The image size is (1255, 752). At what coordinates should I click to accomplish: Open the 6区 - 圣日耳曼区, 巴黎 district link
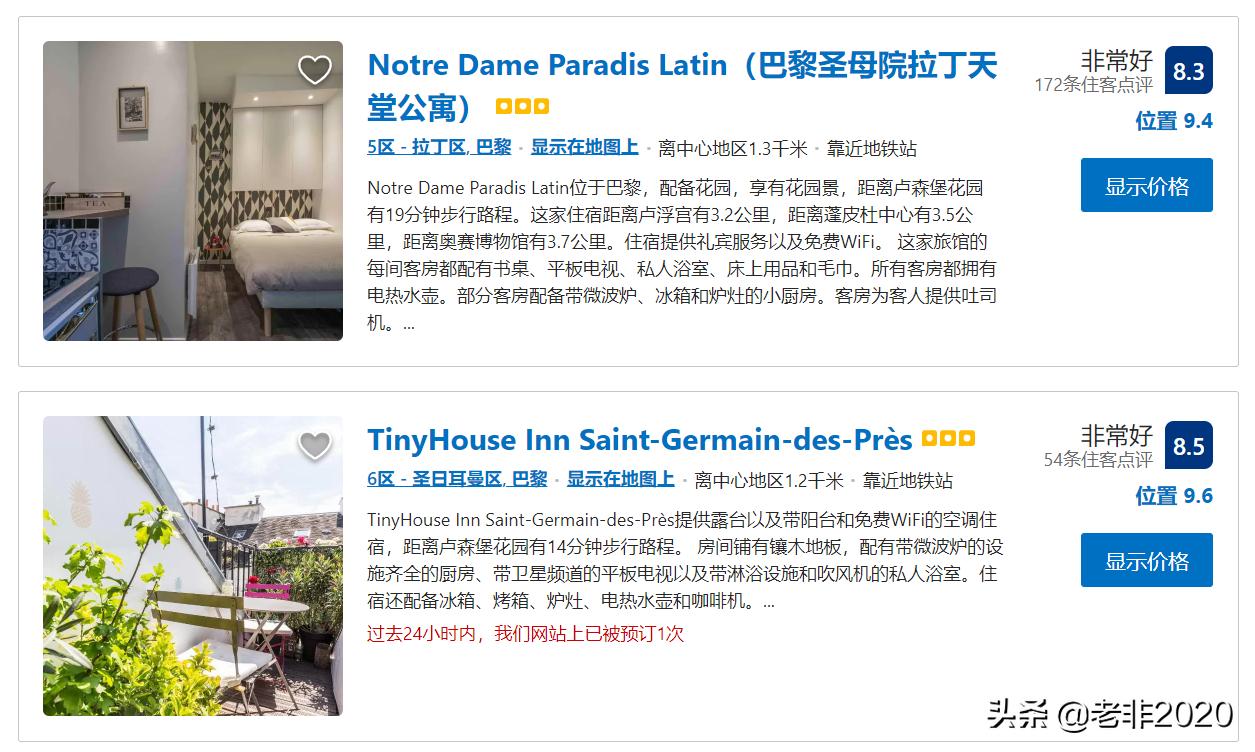coord(457,479)
